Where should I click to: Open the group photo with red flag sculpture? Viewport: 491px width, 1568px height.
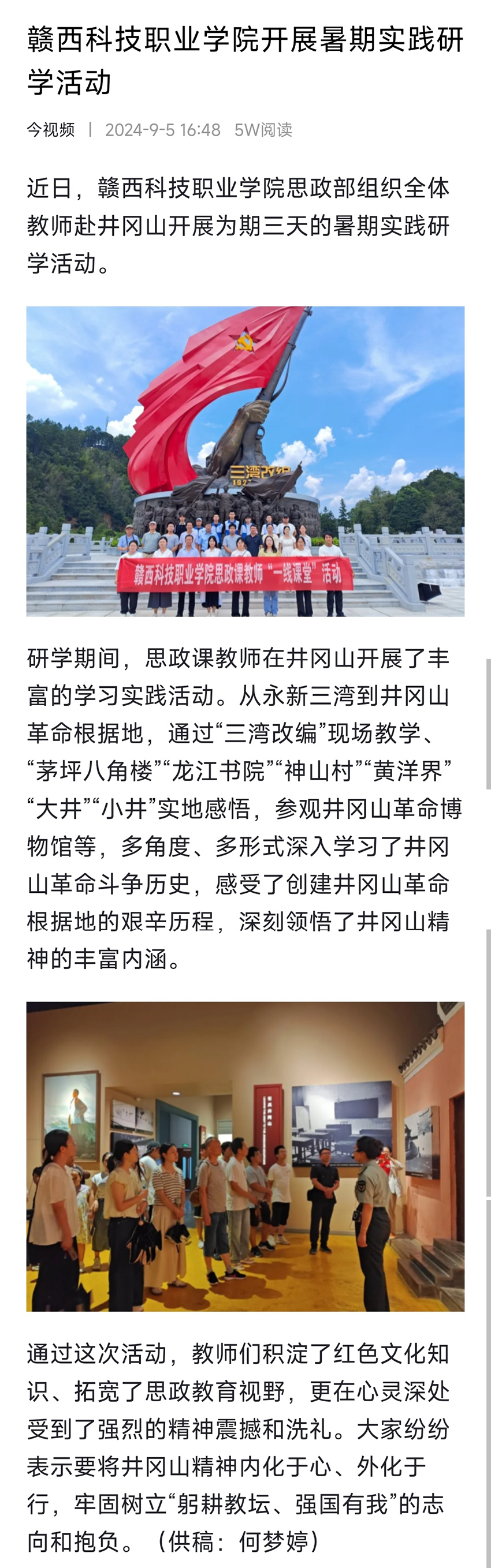245,461
